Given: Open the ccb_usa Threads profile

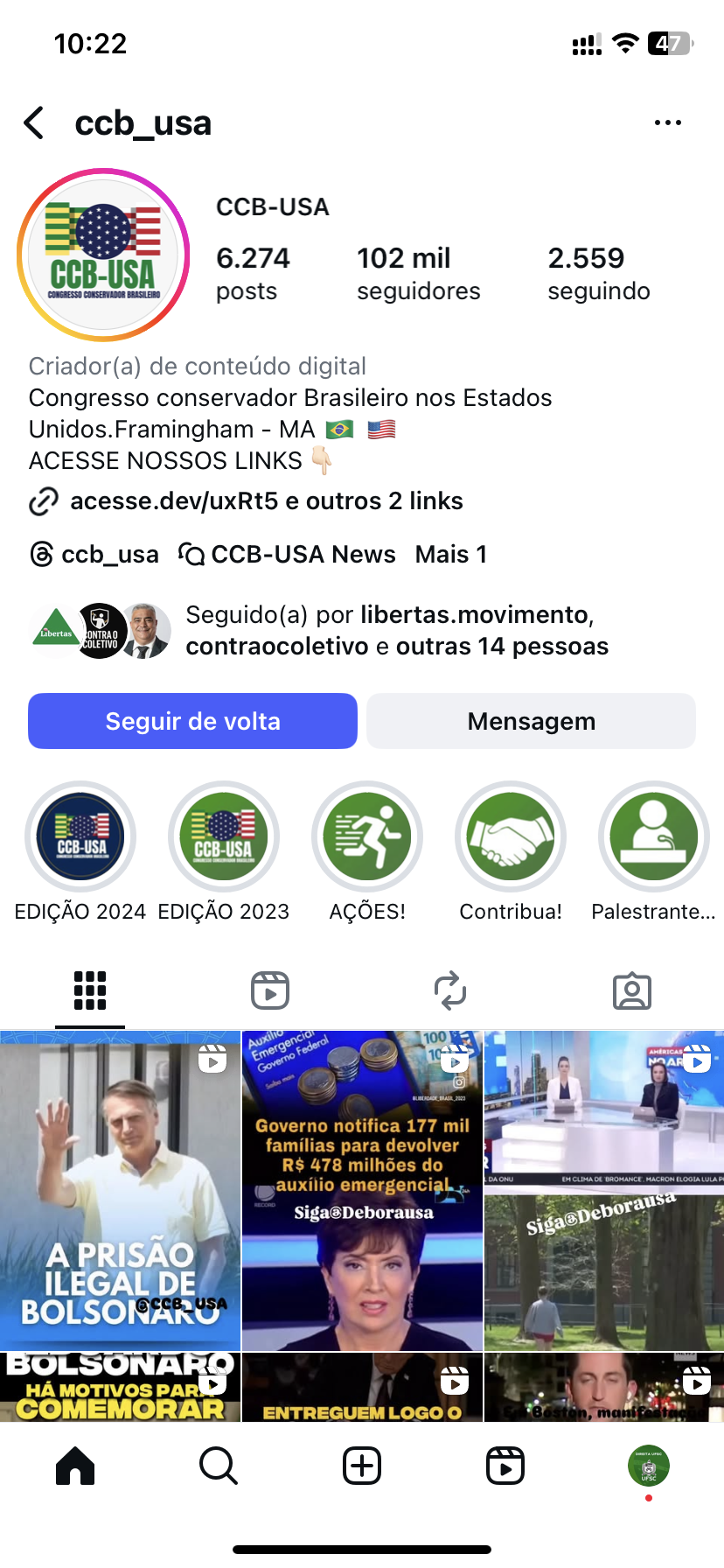Looking at the screenshot, I should click(x=94, y=555).
